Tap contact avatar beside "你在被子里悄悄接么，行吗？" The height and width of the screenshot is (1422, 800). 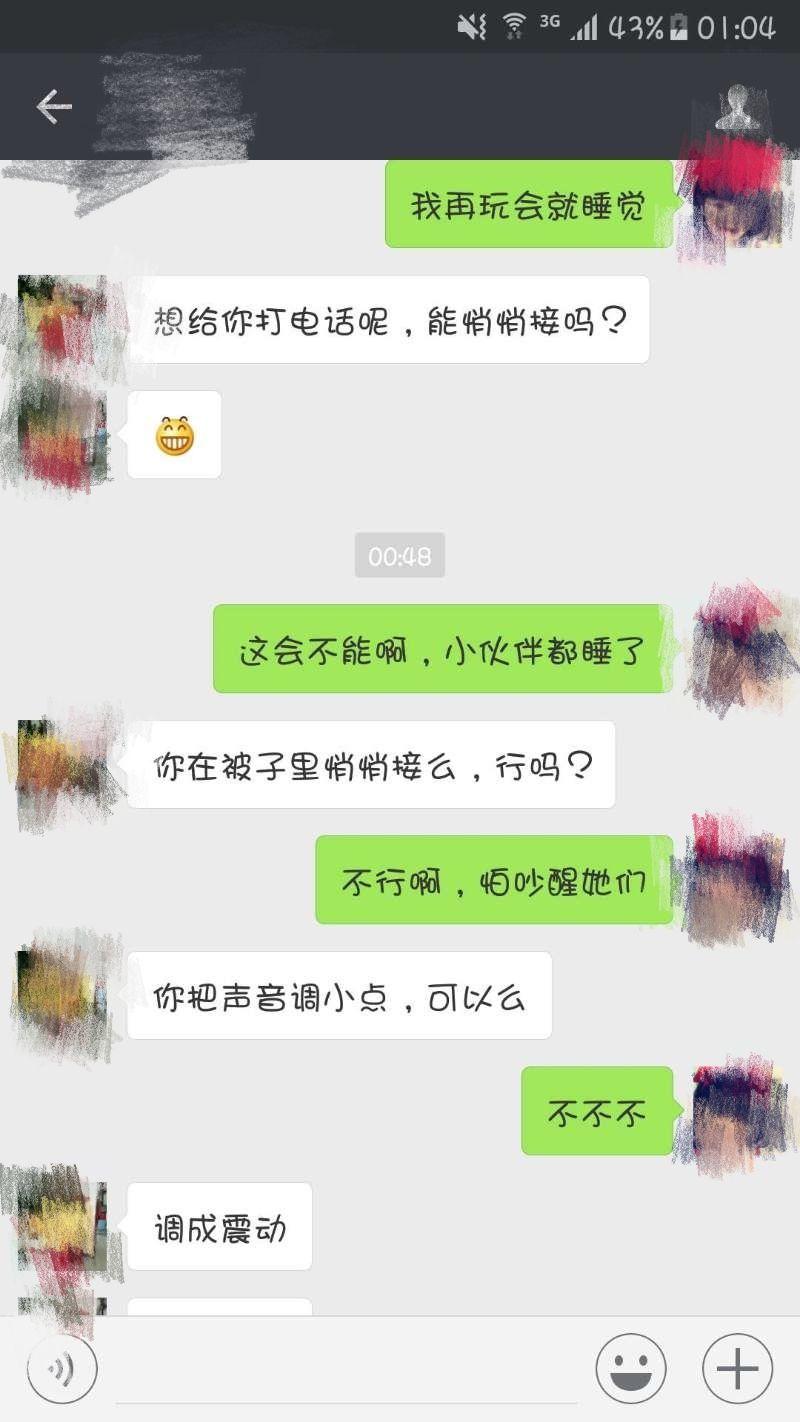[62, 765]
